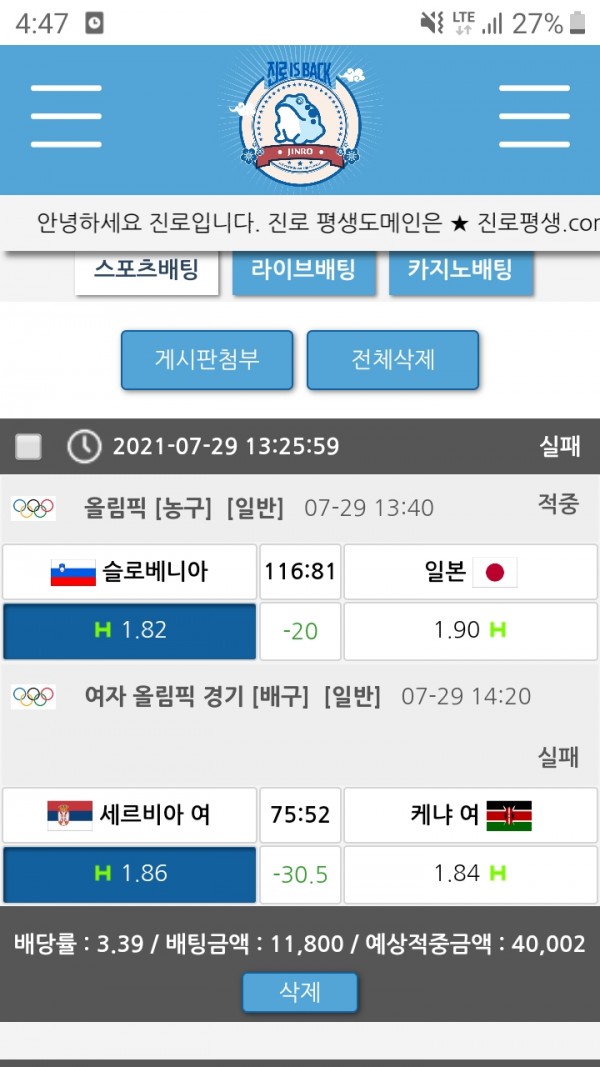600x1067 pixels.
Task: Check the box for 2021-07-29 13:25:59 bet
Action: tap(29, 446)
